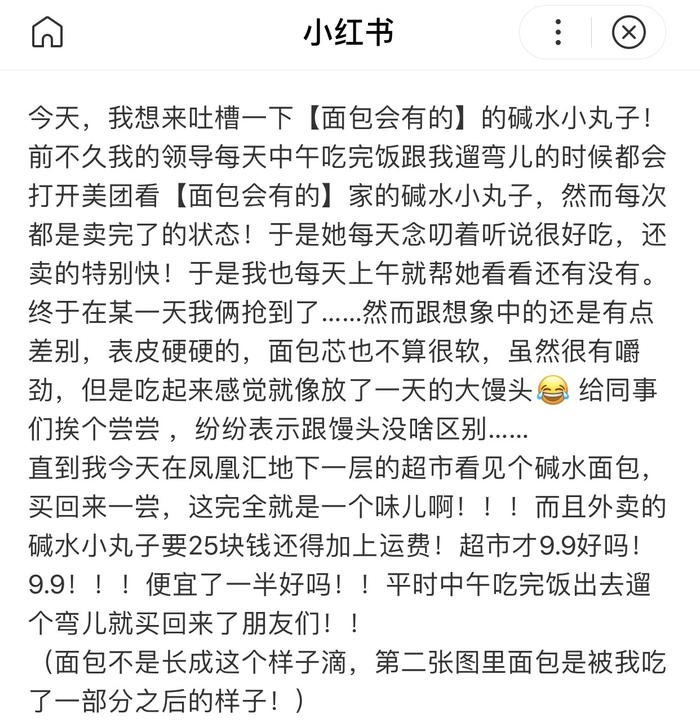Go to home via the house icon
The width and height of the screenshot is (700, 723).
(x=47, y=33)
